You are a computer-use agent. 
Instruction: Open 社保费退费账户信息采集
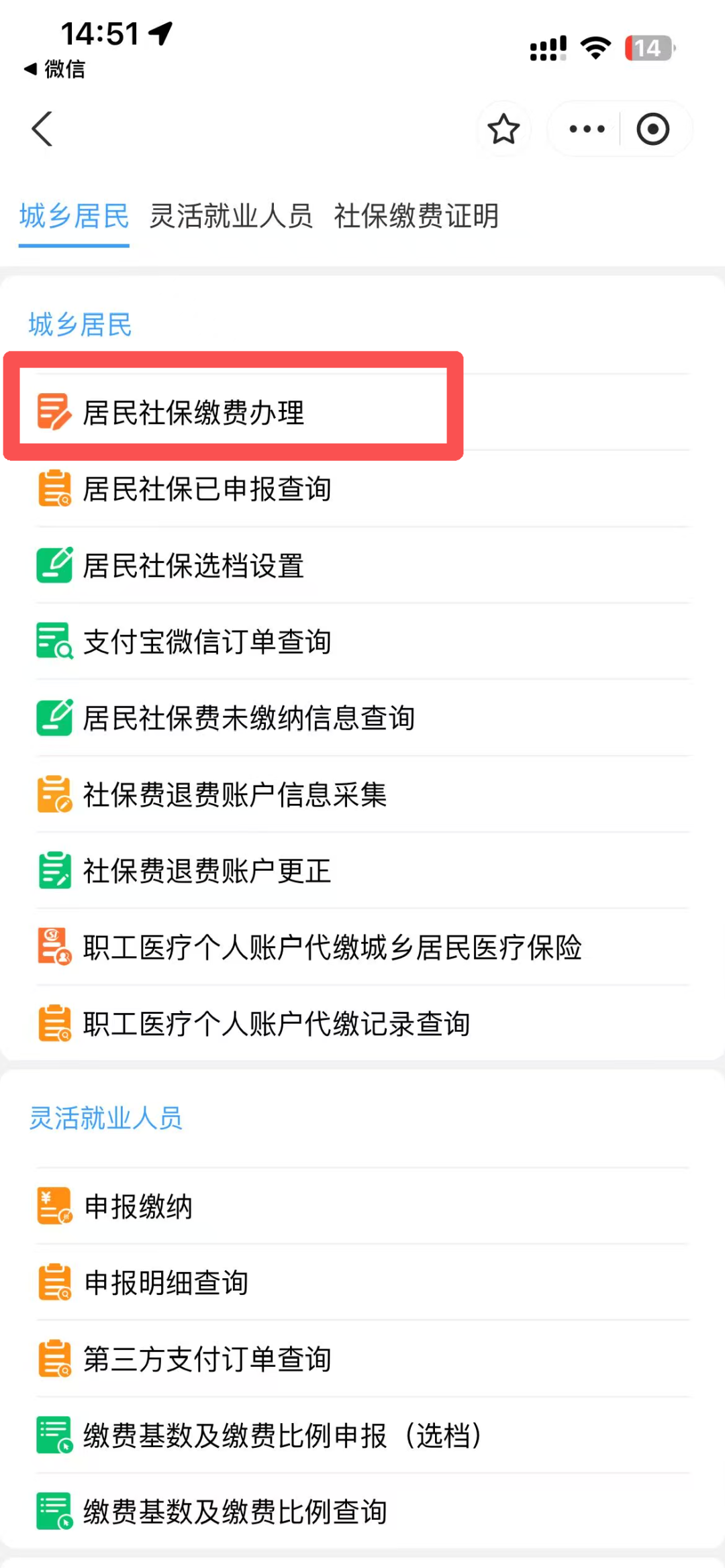click(x=363, y=794)
